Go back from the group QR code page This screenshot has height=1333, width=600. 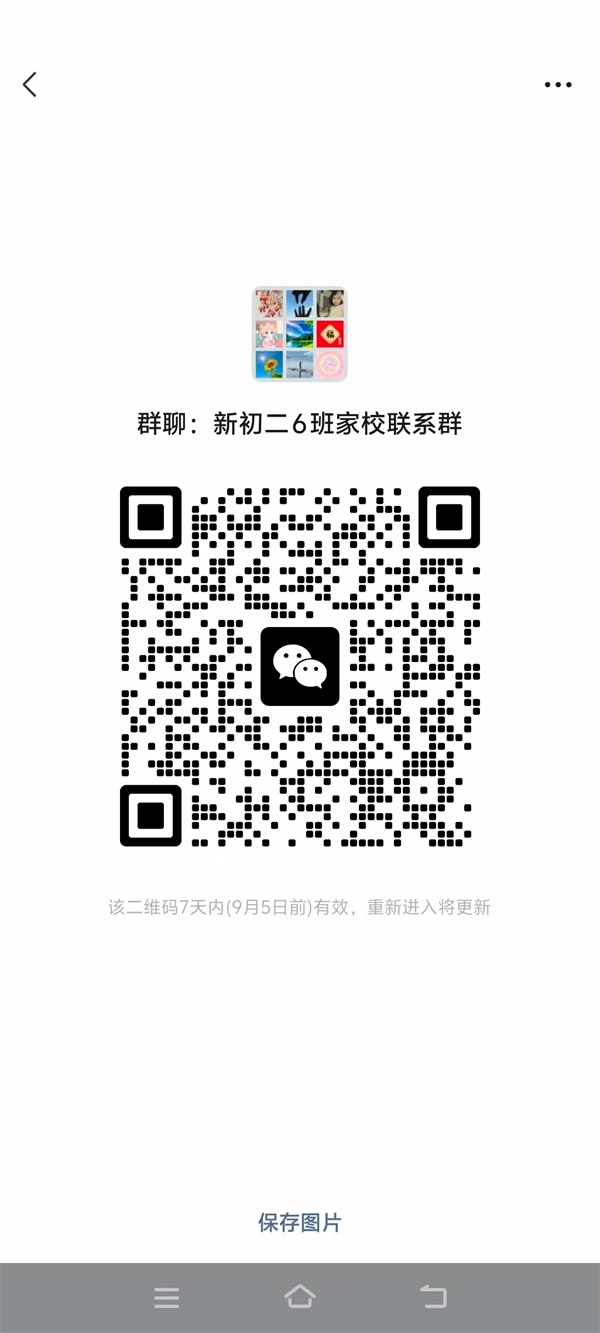[30, 85]
